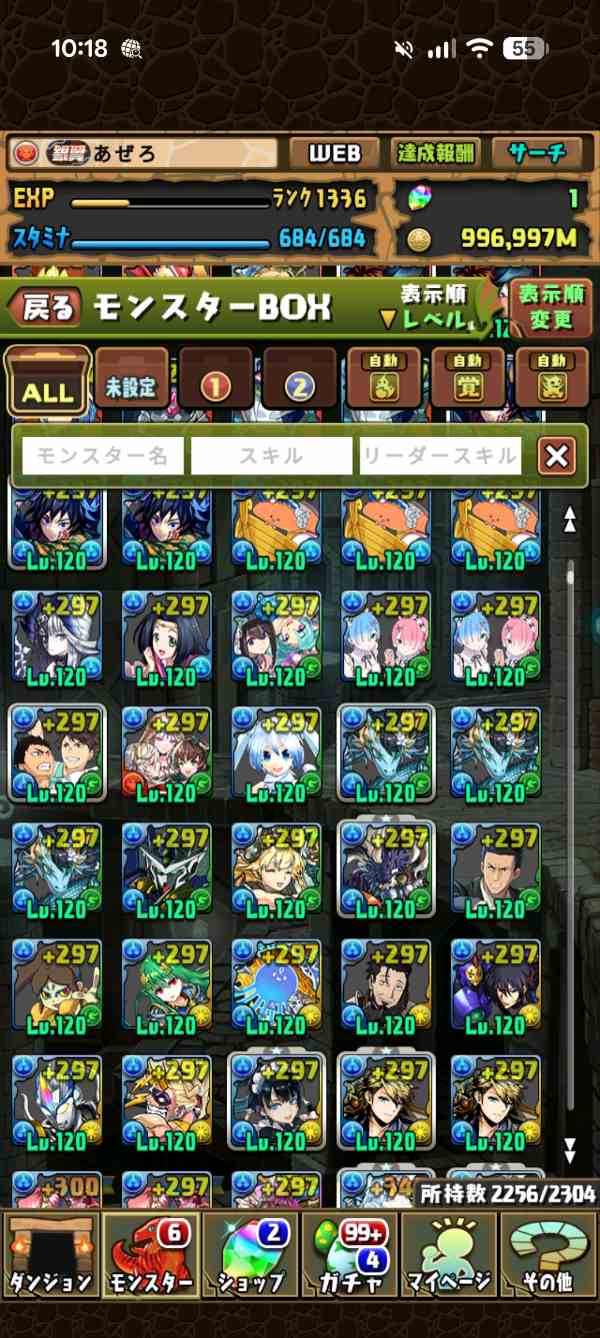Viewport: 600px width, 1338px height.
Task: Jump to top with double up arrow
Action: [571, 520]
